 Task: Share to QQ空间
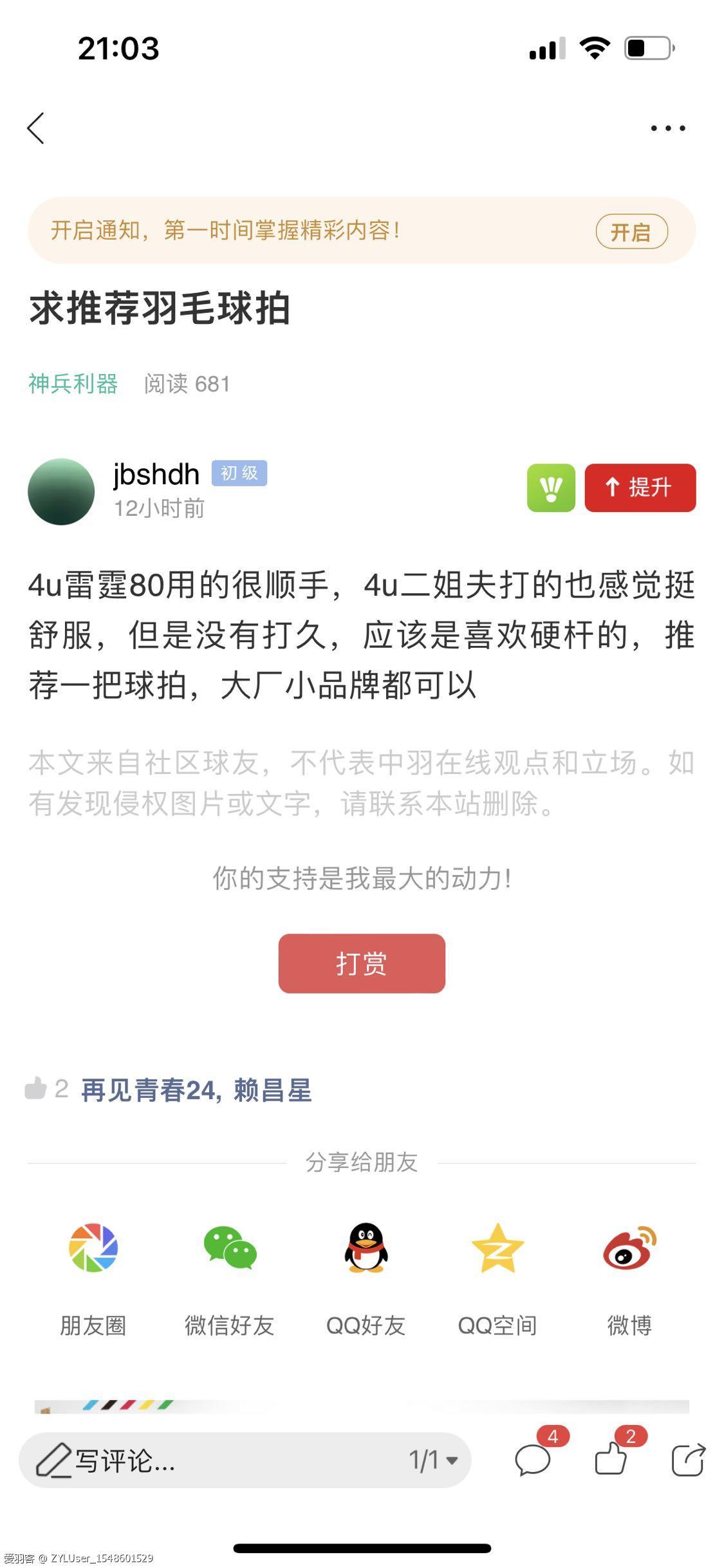[497, 1274]
